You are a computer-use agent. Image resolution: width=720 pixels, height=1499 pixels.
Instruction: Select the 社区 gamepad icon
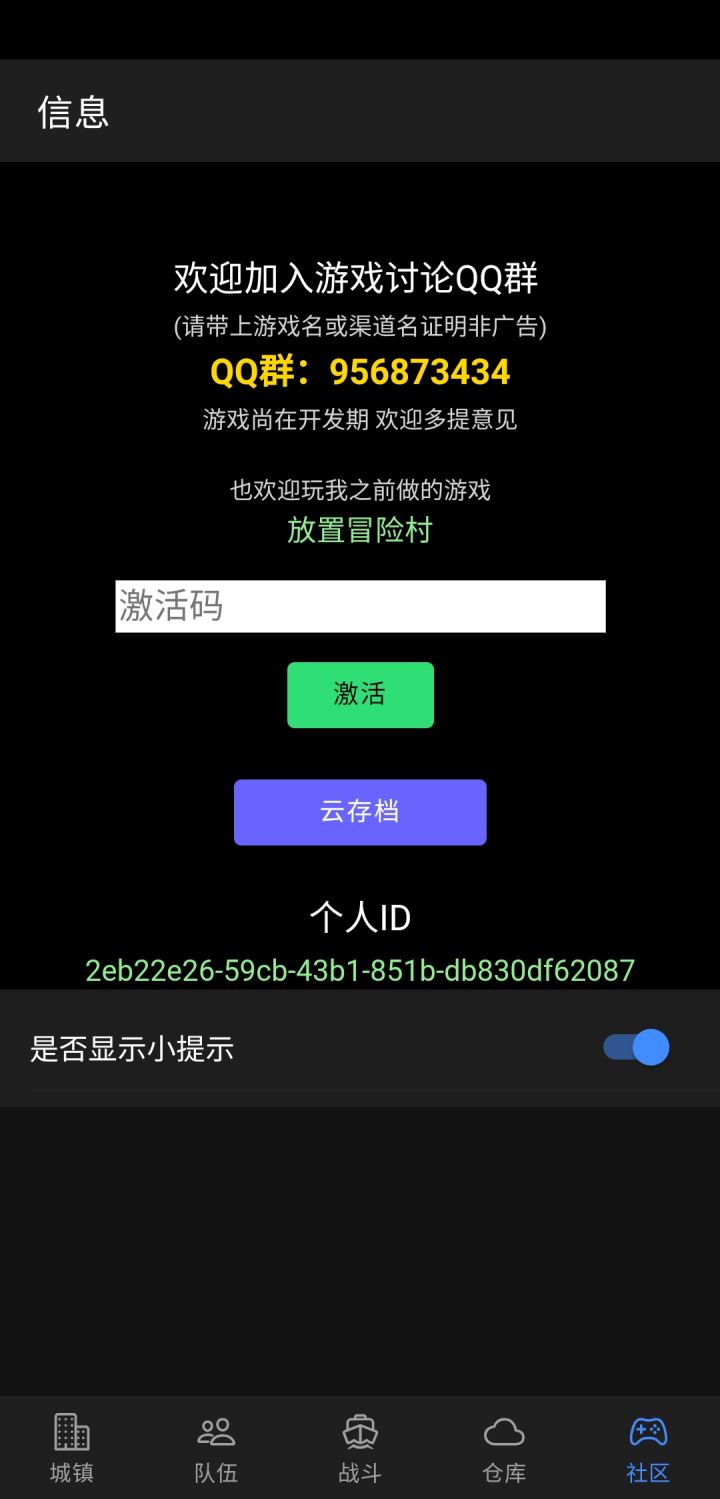(x=646, y=1430)
